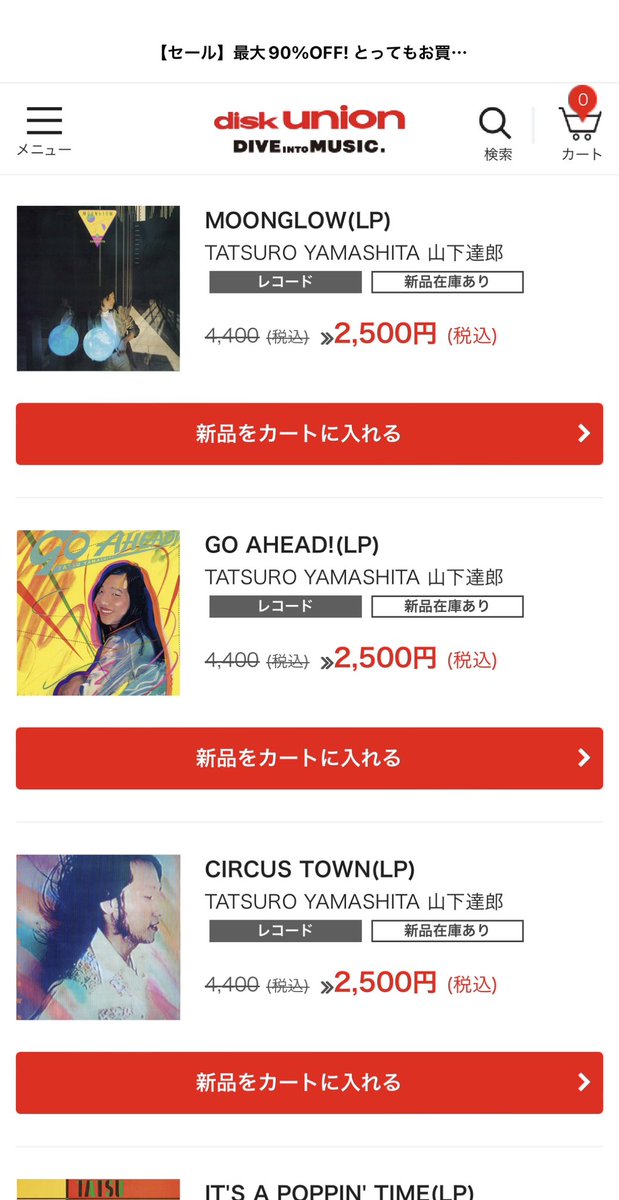This screenshot has height=1200, width=619.
Task: Open the GO AHEAD! album cover
Action: (98, 613)
